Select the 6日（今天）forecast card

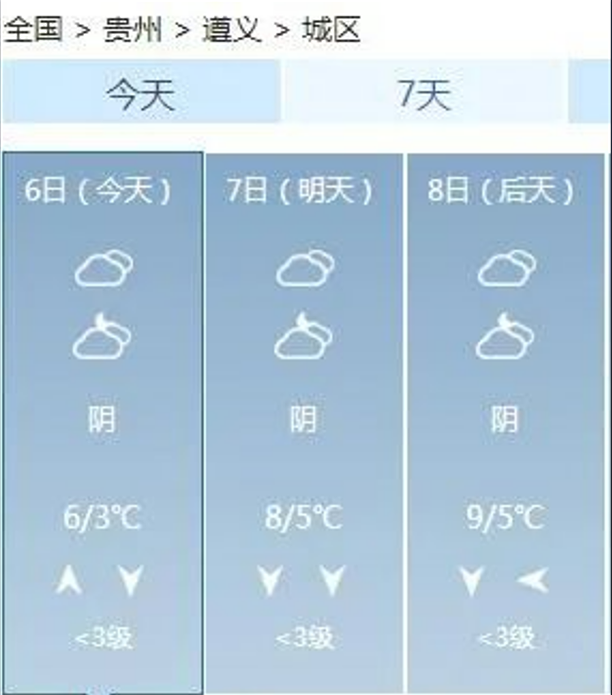click(102, 420)
